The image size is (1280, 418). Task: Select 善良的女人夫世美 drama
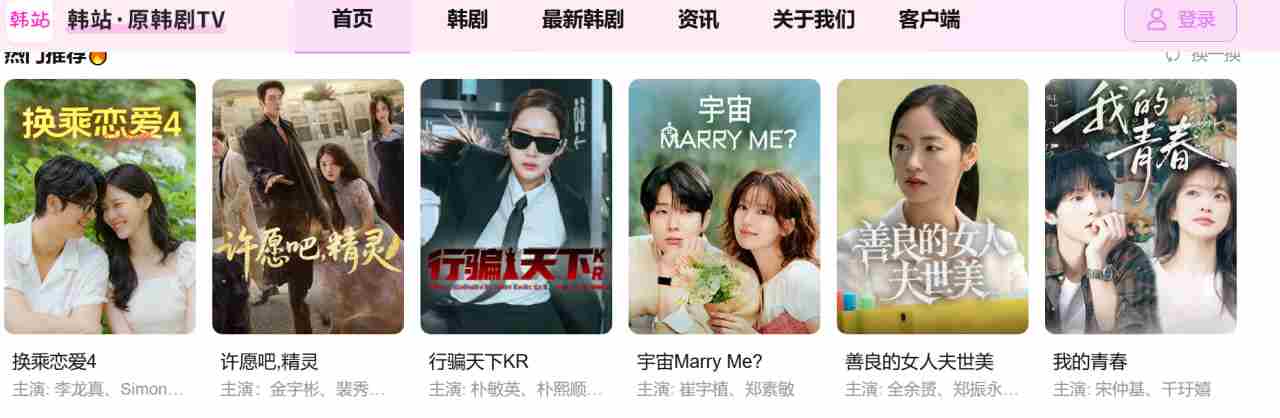[932, 206]
